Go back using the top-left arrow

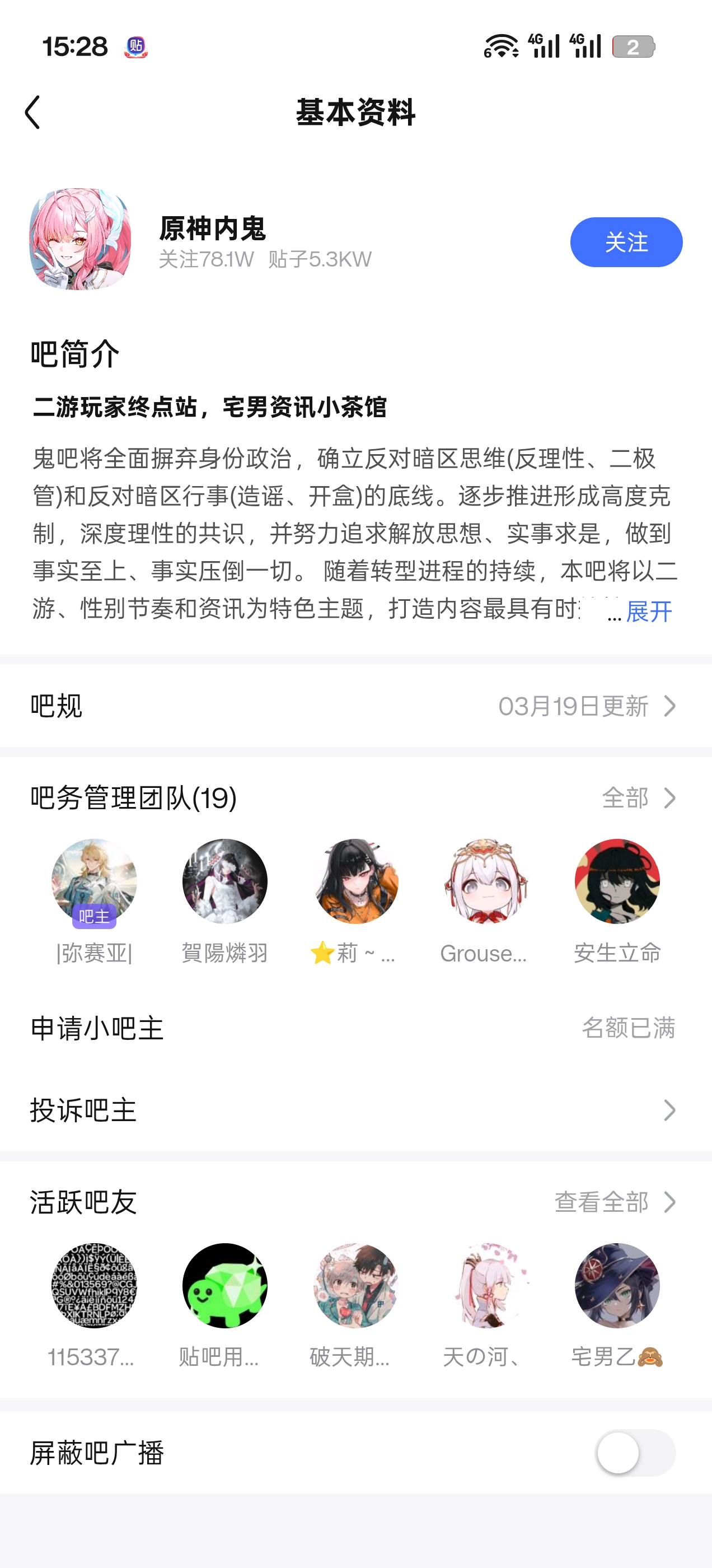pyautogui.click(x=33, y=113)
